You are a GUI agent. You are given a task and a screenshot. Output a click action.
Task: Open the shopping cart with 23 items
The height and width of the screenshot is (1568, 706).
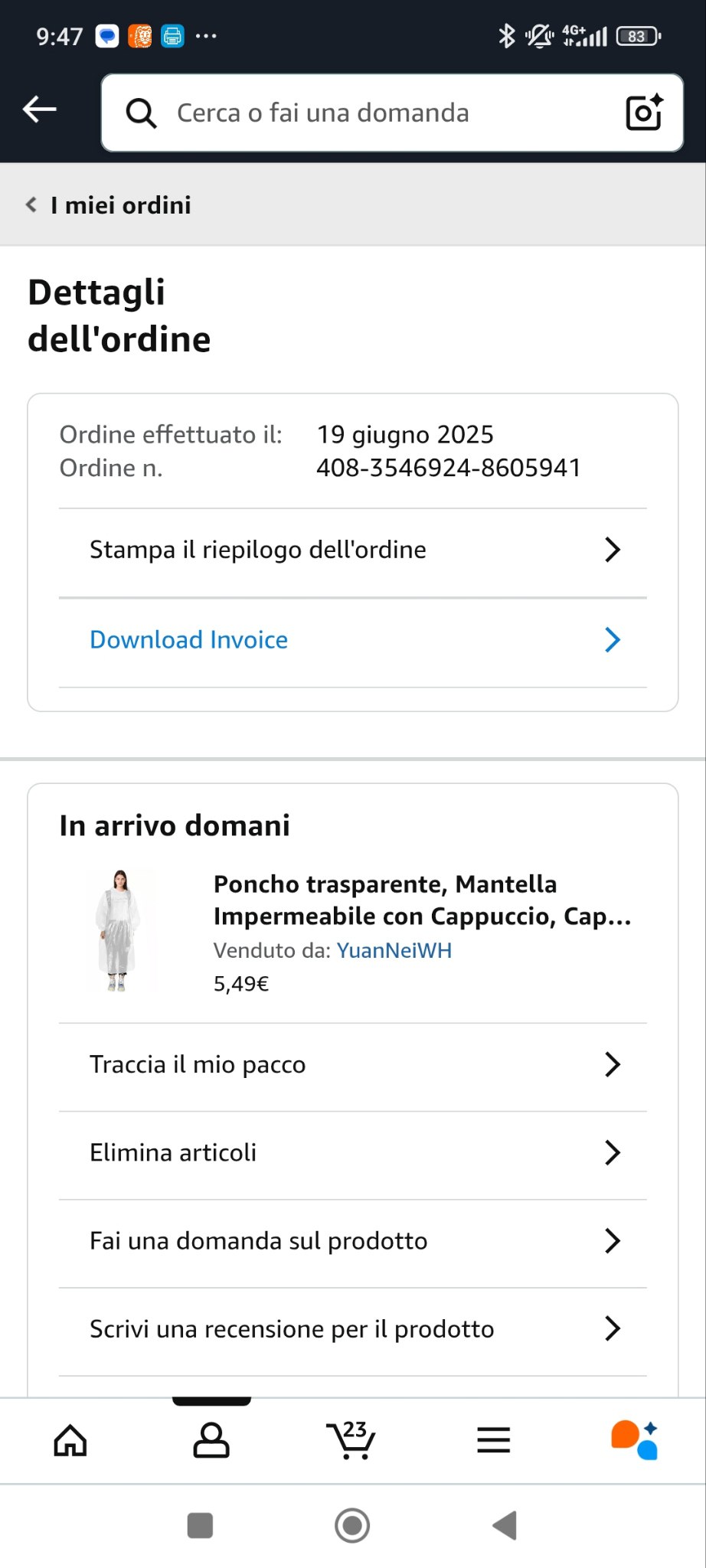pyautogui.click(x=351, y=1441)
